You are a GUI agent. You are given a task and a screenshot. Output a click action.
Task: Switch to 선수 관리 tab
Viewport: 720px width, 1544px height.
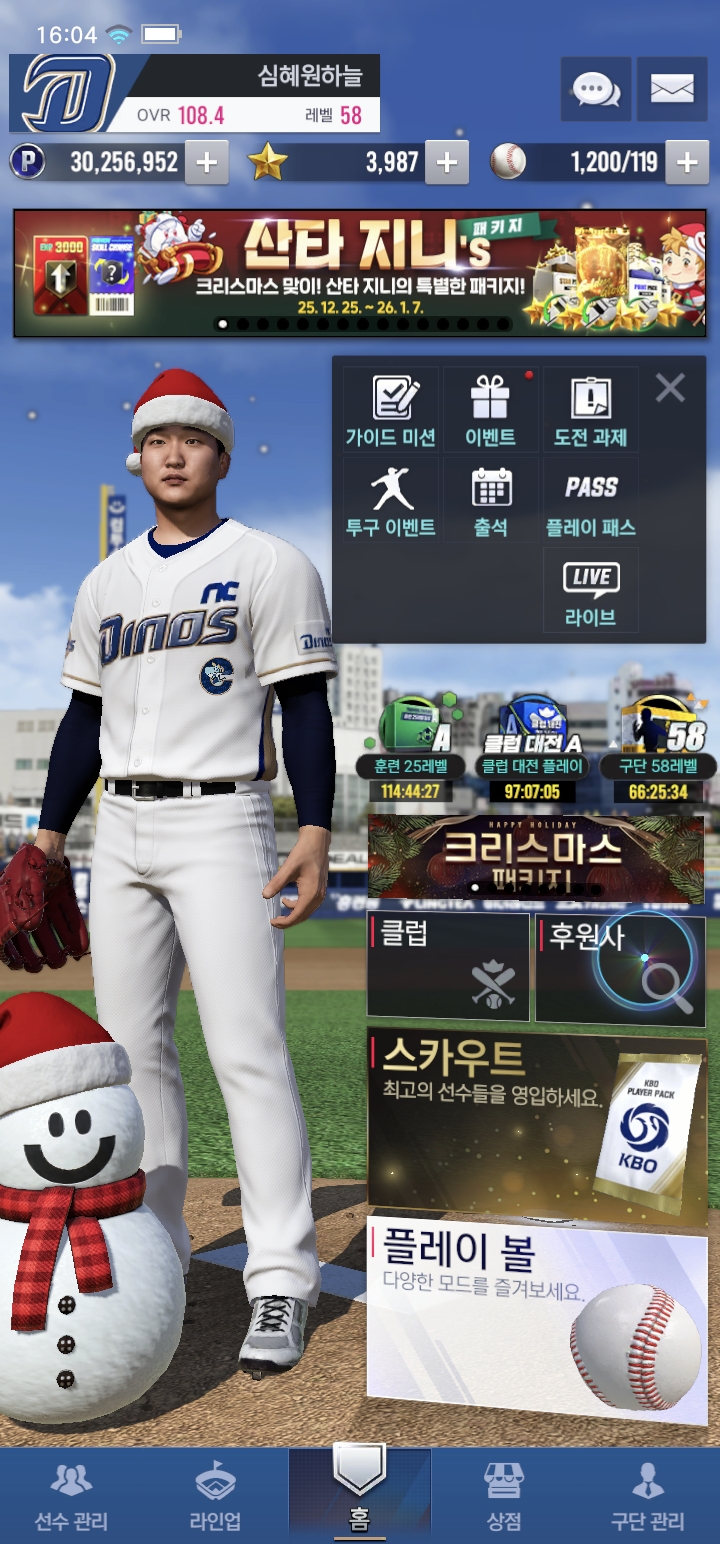[71, 1496]
